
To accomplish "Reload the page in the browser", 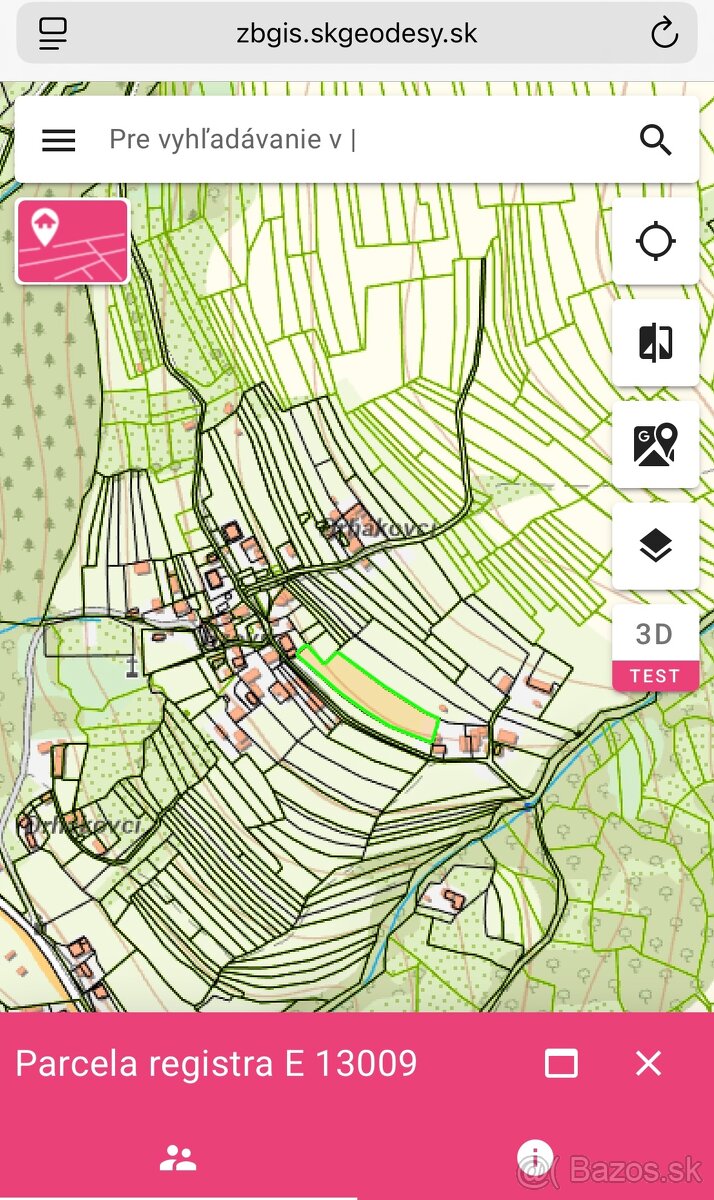I will click(x=664, y=34).
